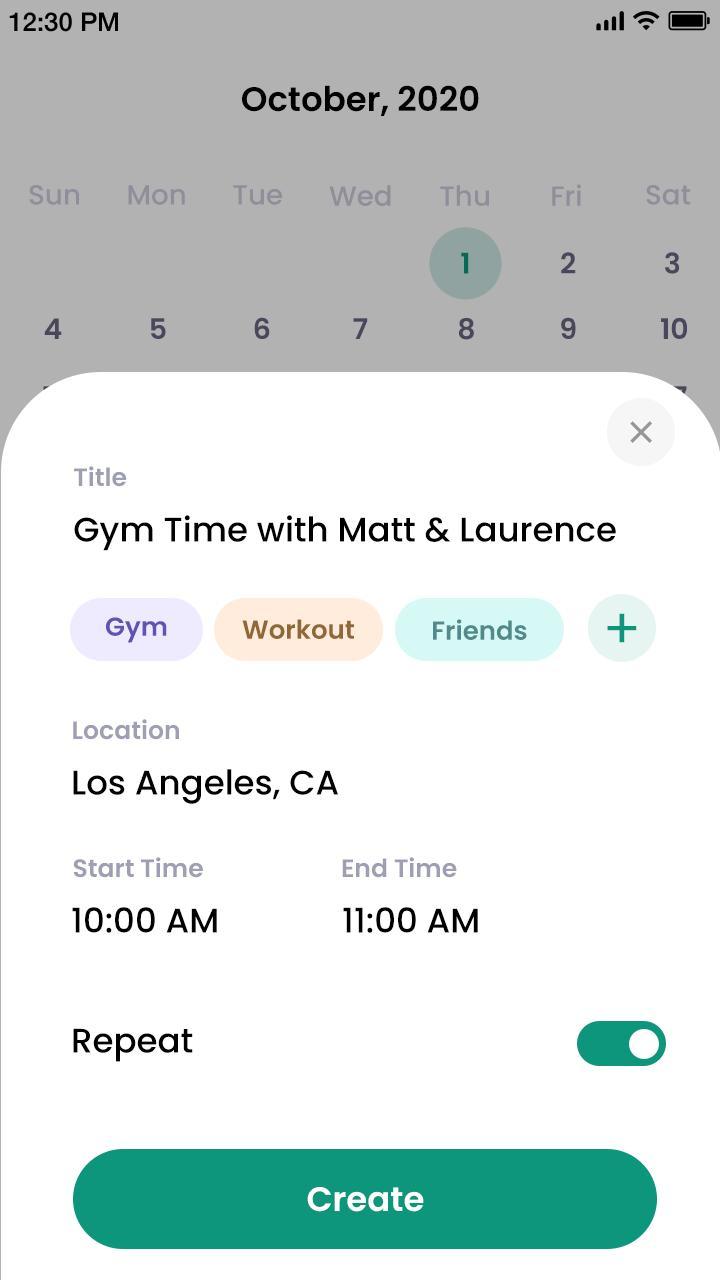Image resolution: width=720 pixels, height=1280 pixels.
Task: Edit the event title field
Action: [x=345, y=530]
